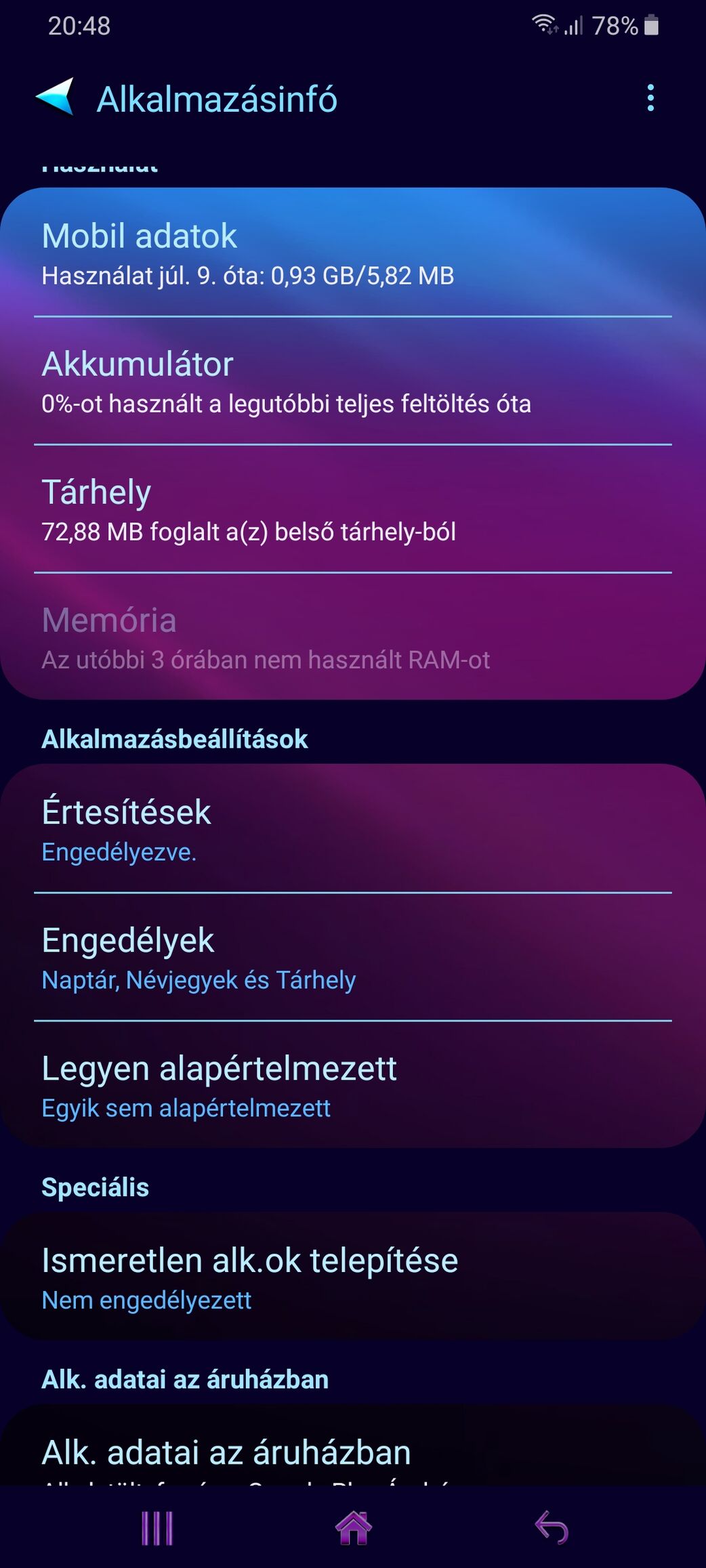The image size is (706, 1568).
Task: Open Alk. adatai az áruházban row
Action: (353, 1446)
